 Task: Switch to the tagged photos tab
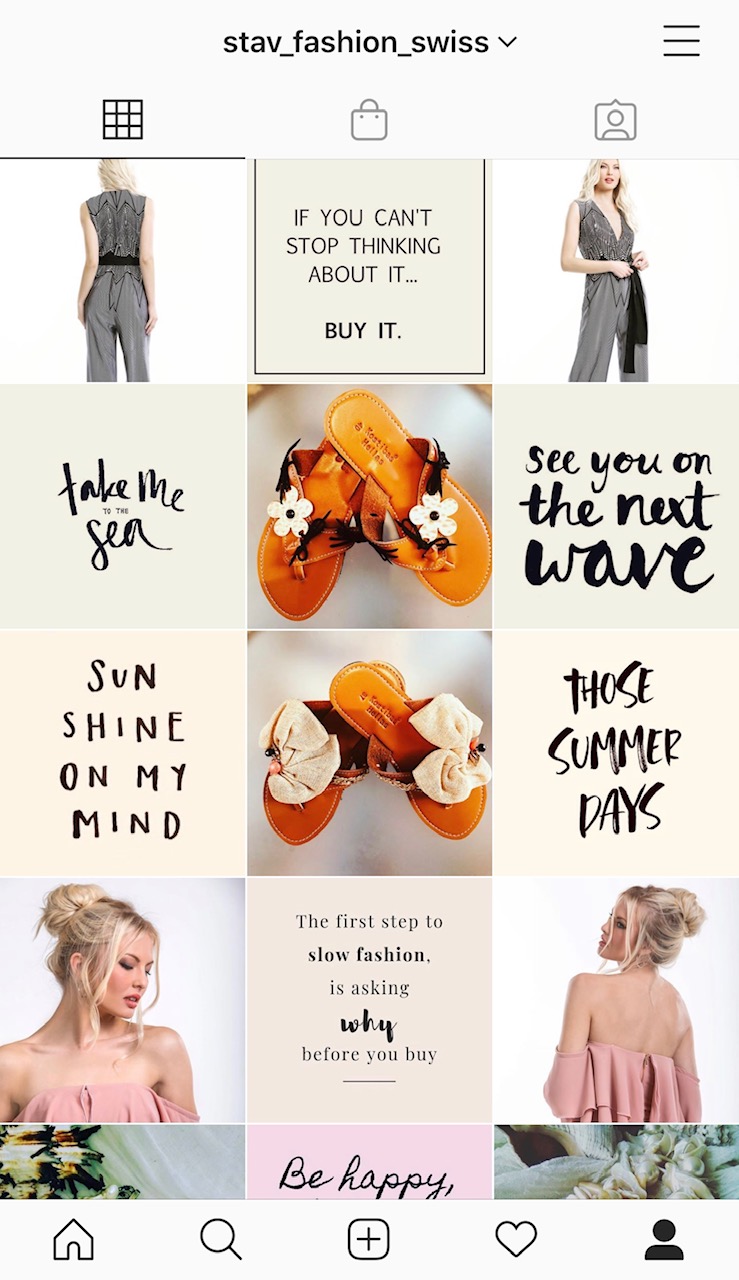[x=615, y=121]
